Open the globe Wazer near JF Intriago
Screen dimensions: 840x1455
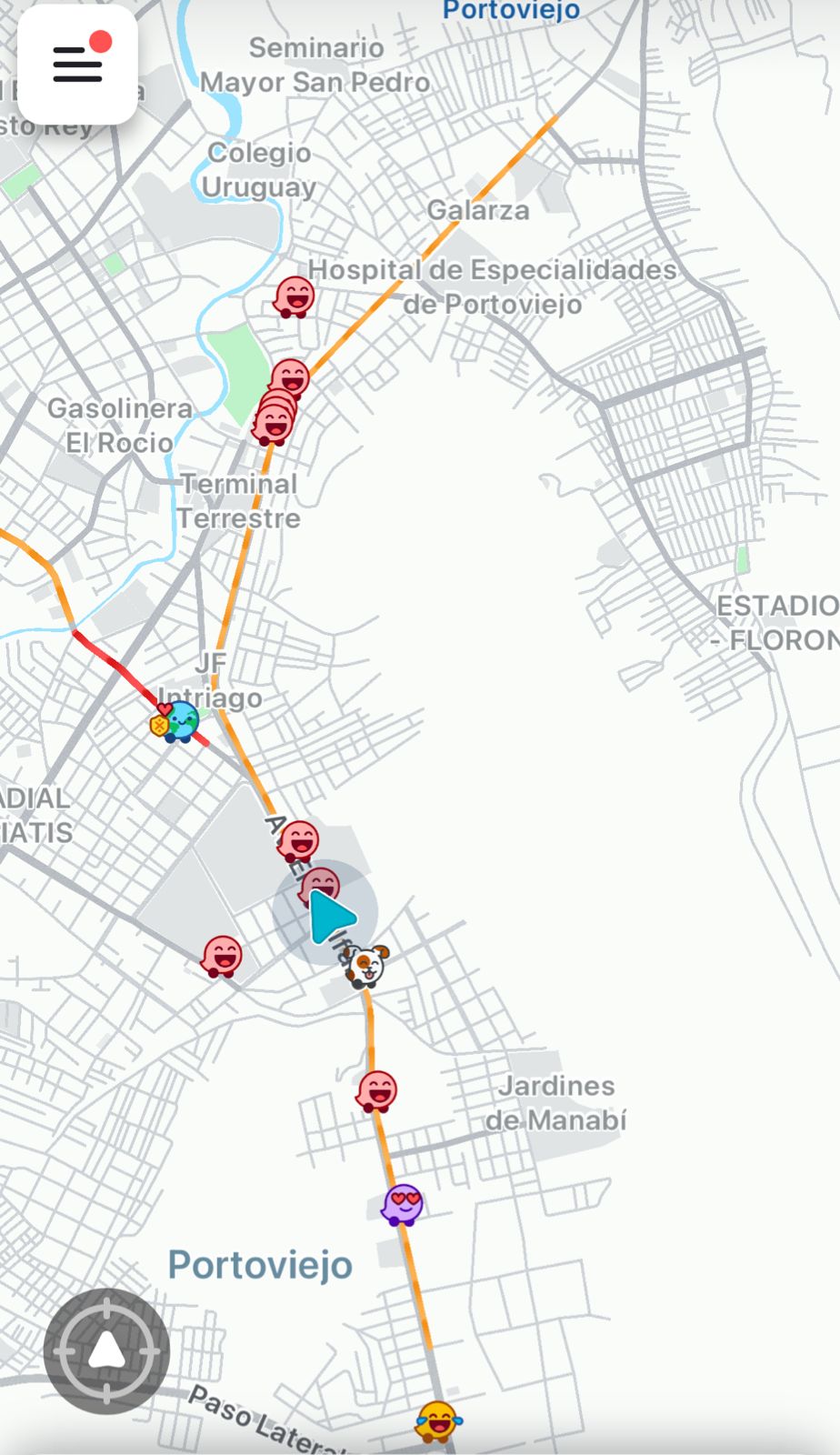click(x=179, y=722)
